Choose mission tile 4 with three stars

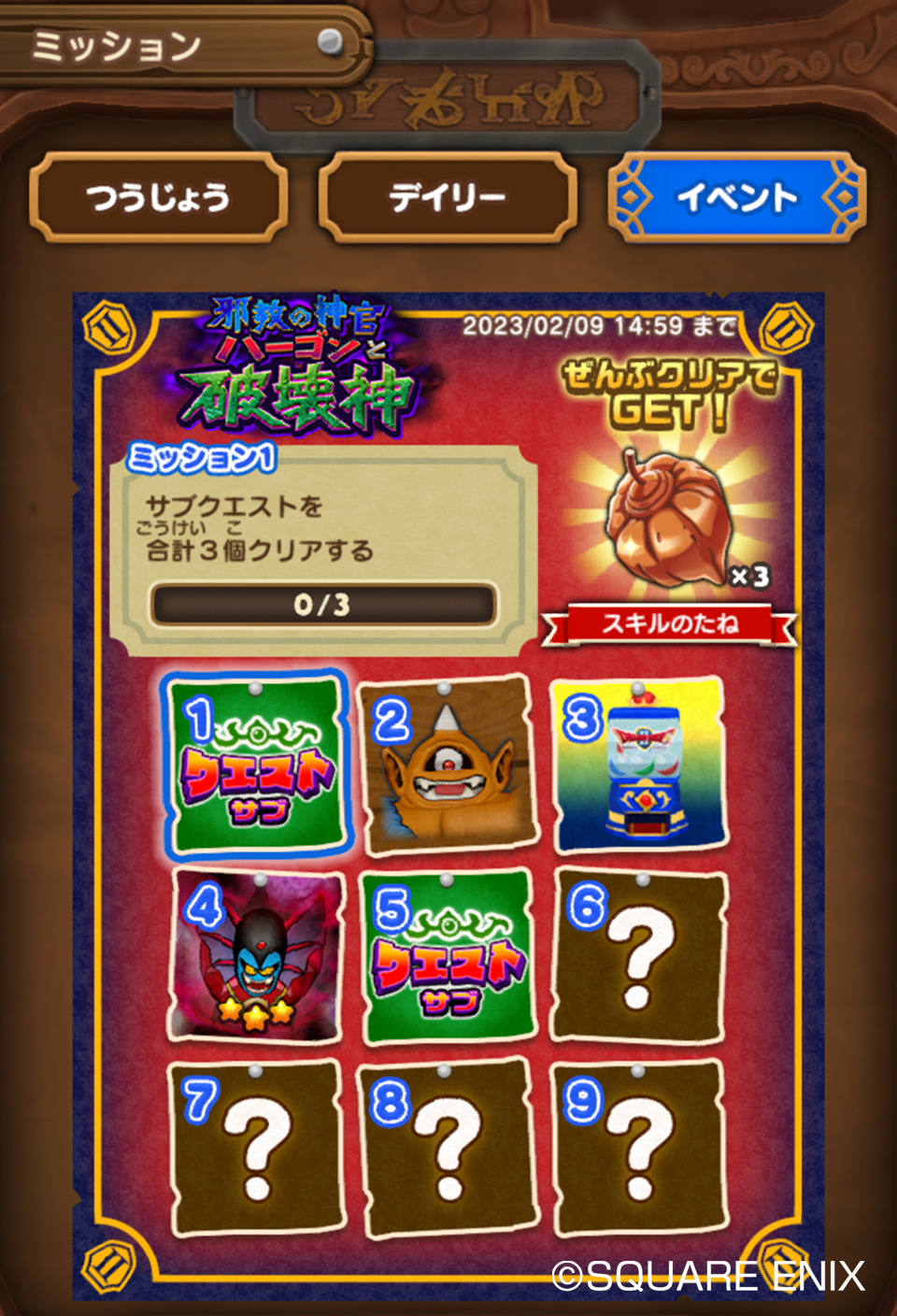(256, 956)
